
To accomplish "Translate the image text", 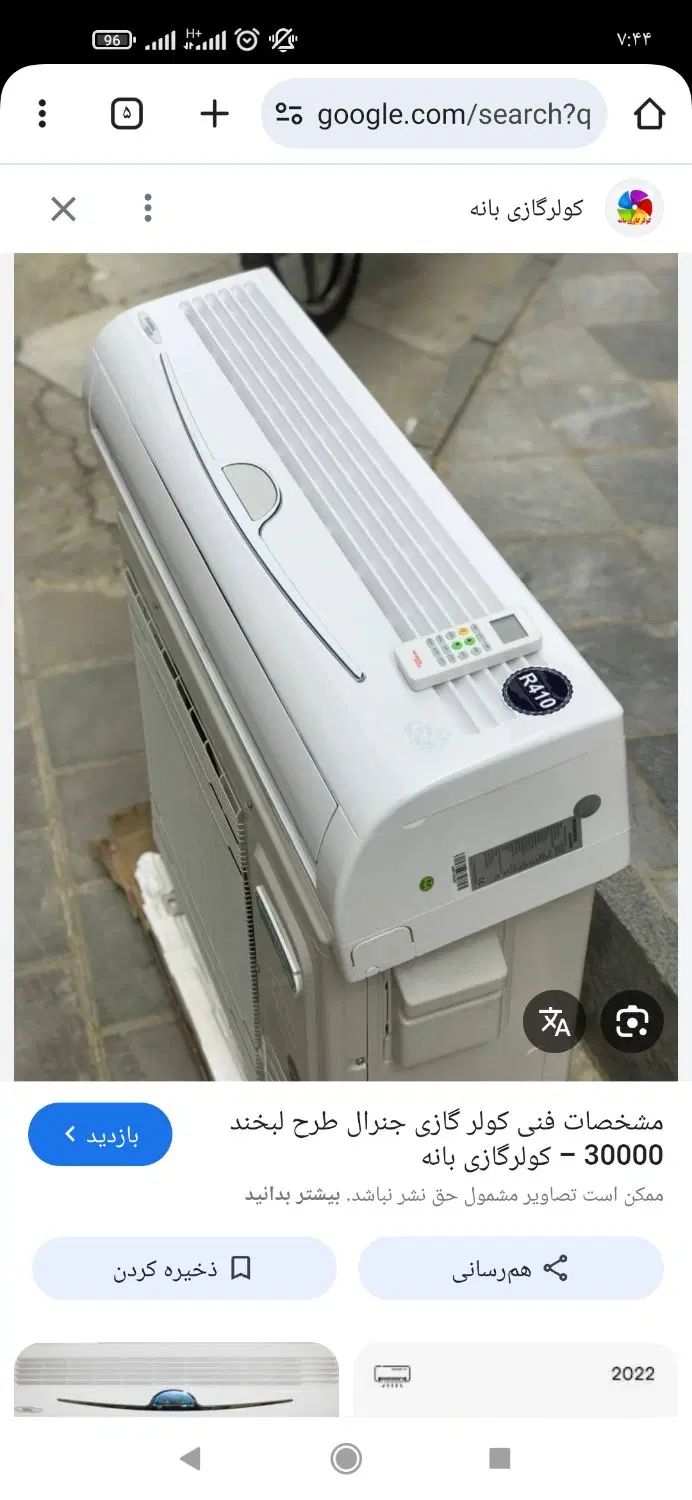I will point(554,1021).
